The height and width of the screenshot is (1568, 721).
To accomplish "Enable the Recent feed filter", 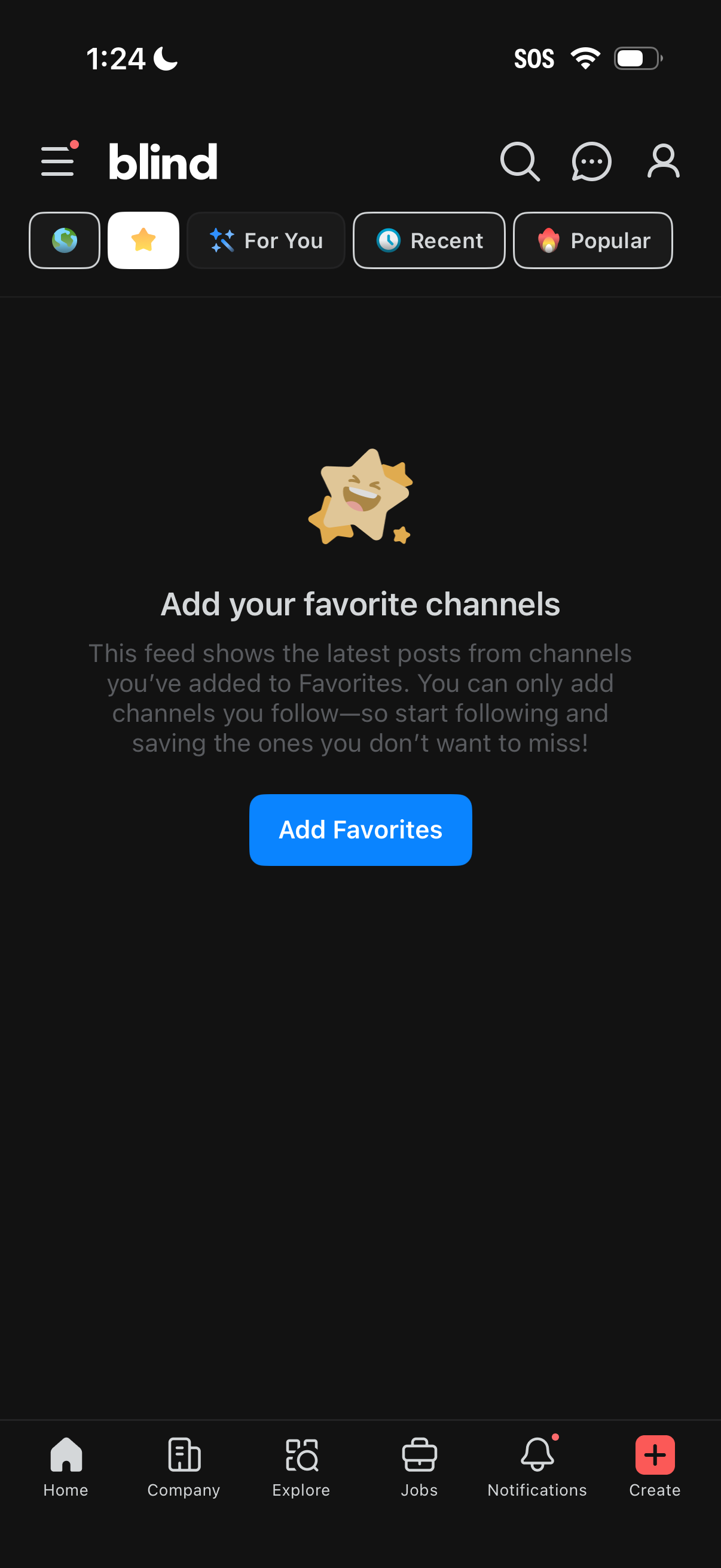I will pos(428,240).
